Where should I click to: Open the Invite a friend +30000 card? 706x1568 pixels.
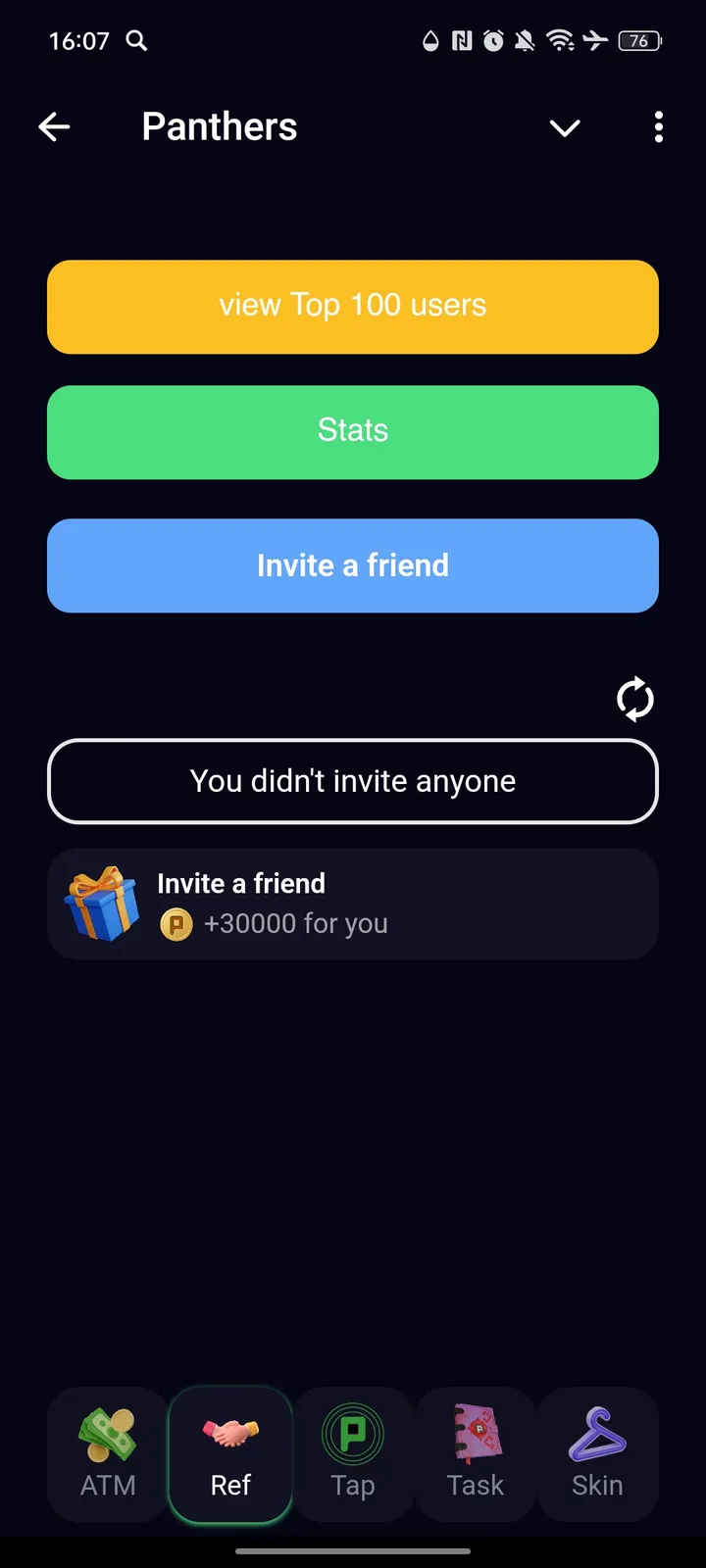353,904
